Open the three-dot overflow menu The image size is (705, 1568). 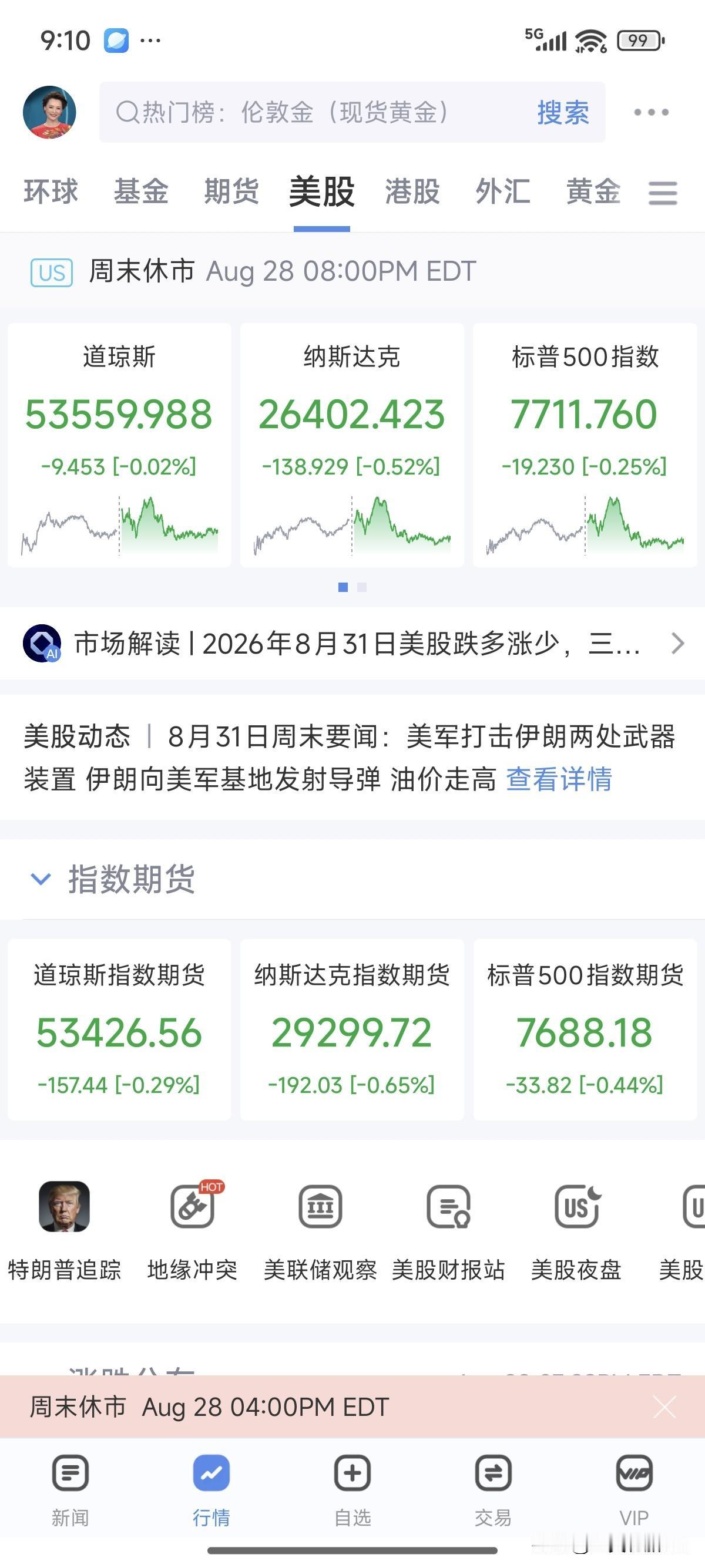651,112
